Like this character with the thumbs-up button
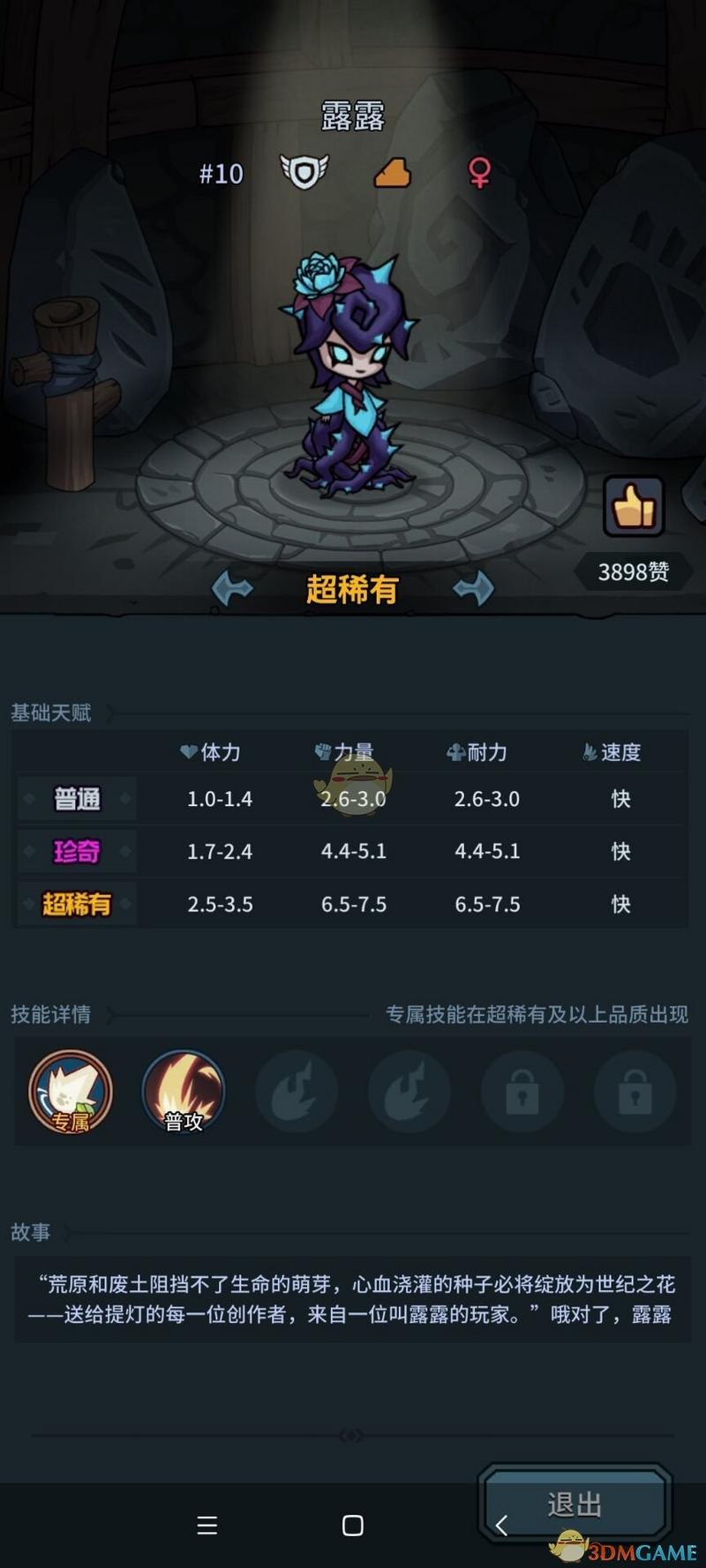 click(x=633, y=506)
